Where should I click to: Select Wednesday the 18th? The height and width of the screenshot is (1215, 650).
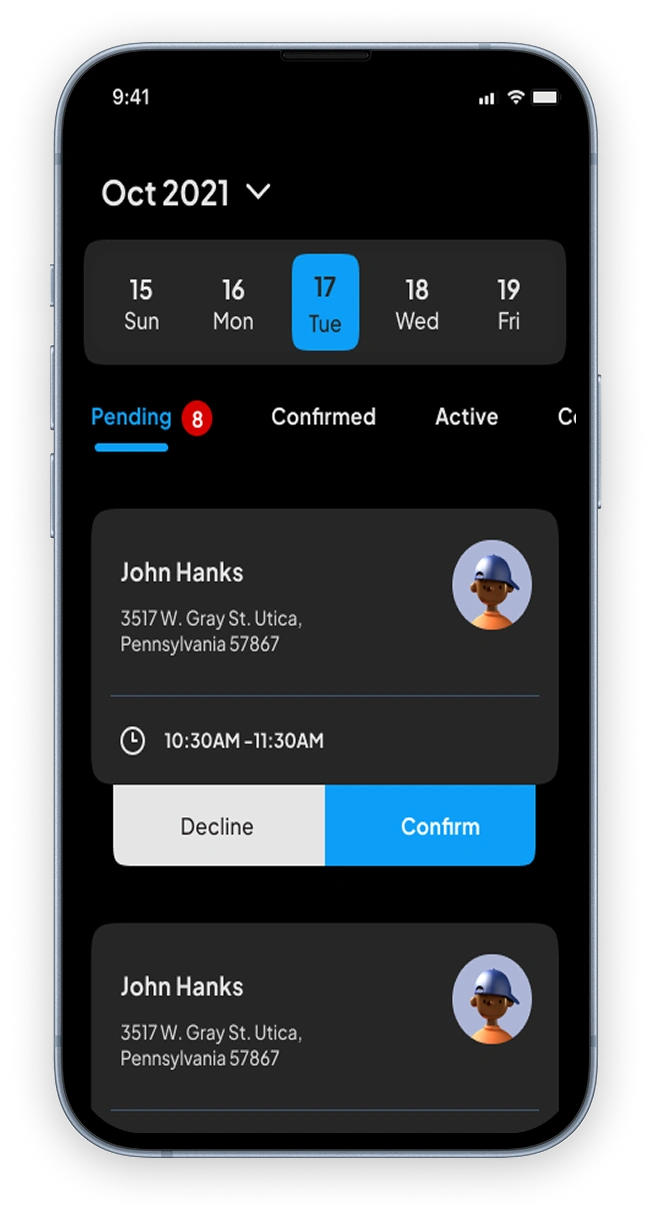pyautogui.click(x=417, y=304)
